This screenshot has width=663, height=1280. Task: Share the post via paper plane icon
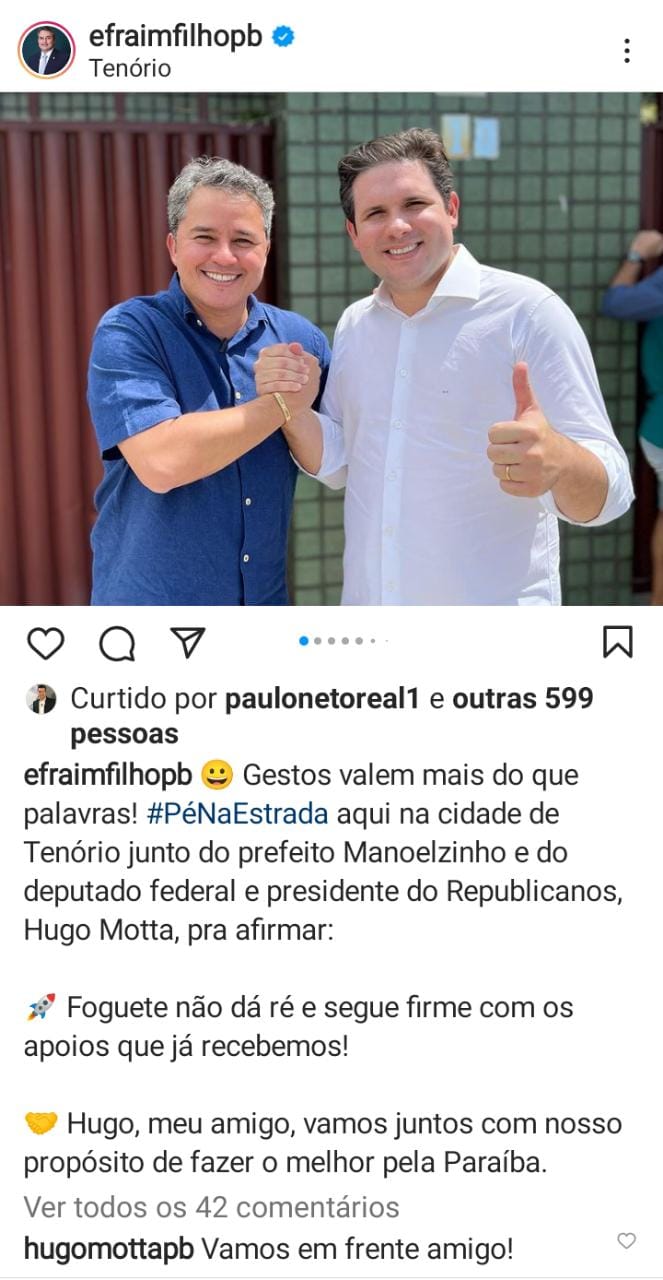(188, 642)
